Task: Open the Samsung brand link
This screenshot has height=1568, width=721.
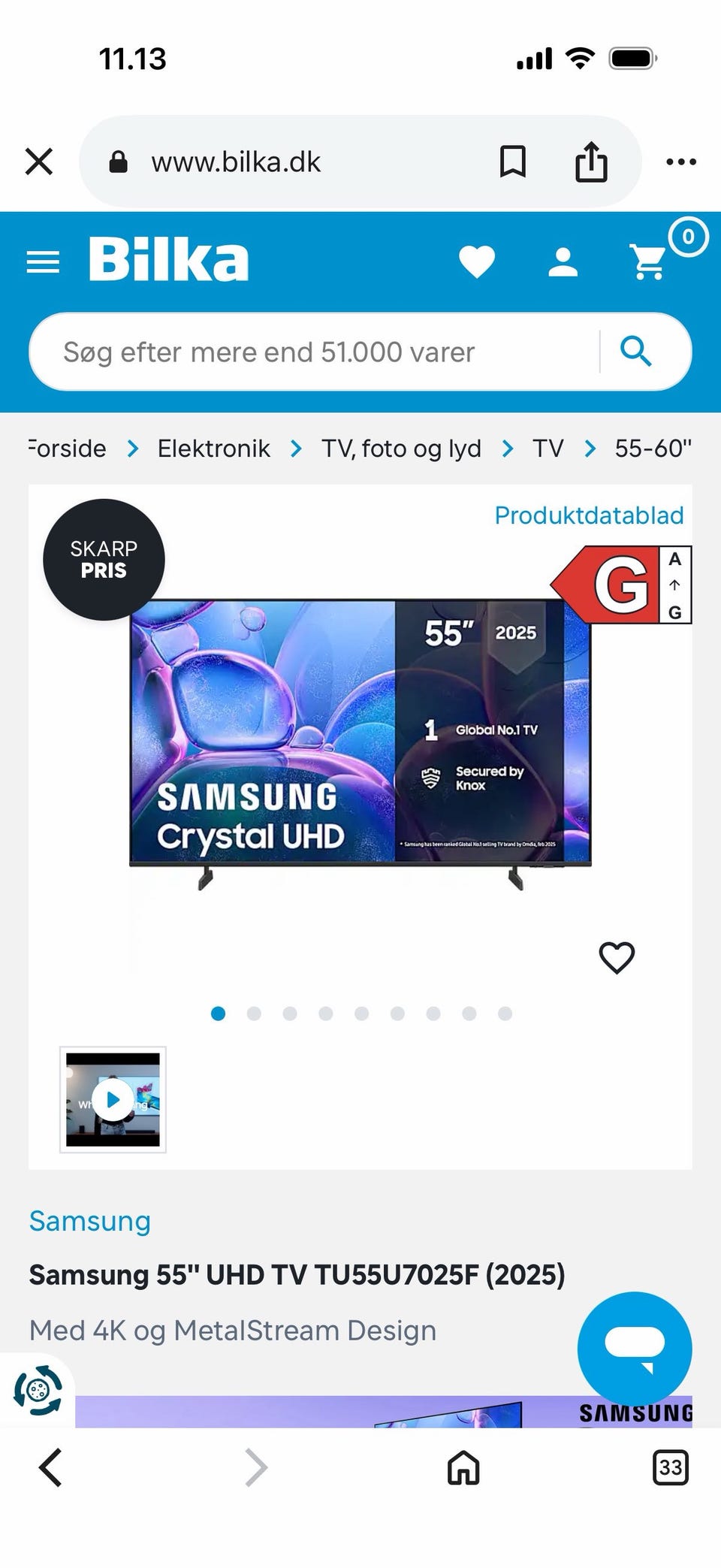Action: pos(89,1222)
